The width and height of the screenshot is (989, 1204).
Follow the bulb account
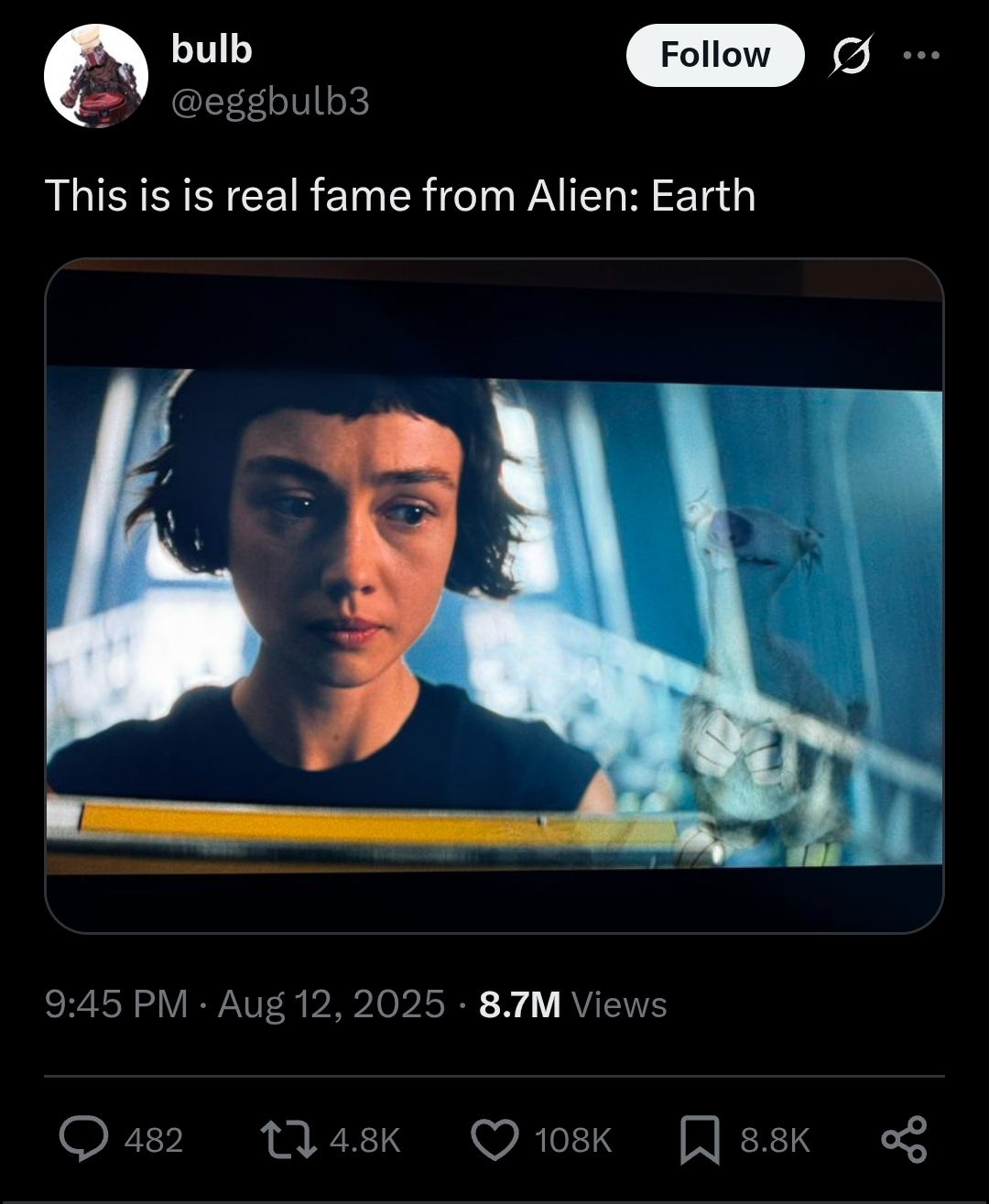pos(714,55)
